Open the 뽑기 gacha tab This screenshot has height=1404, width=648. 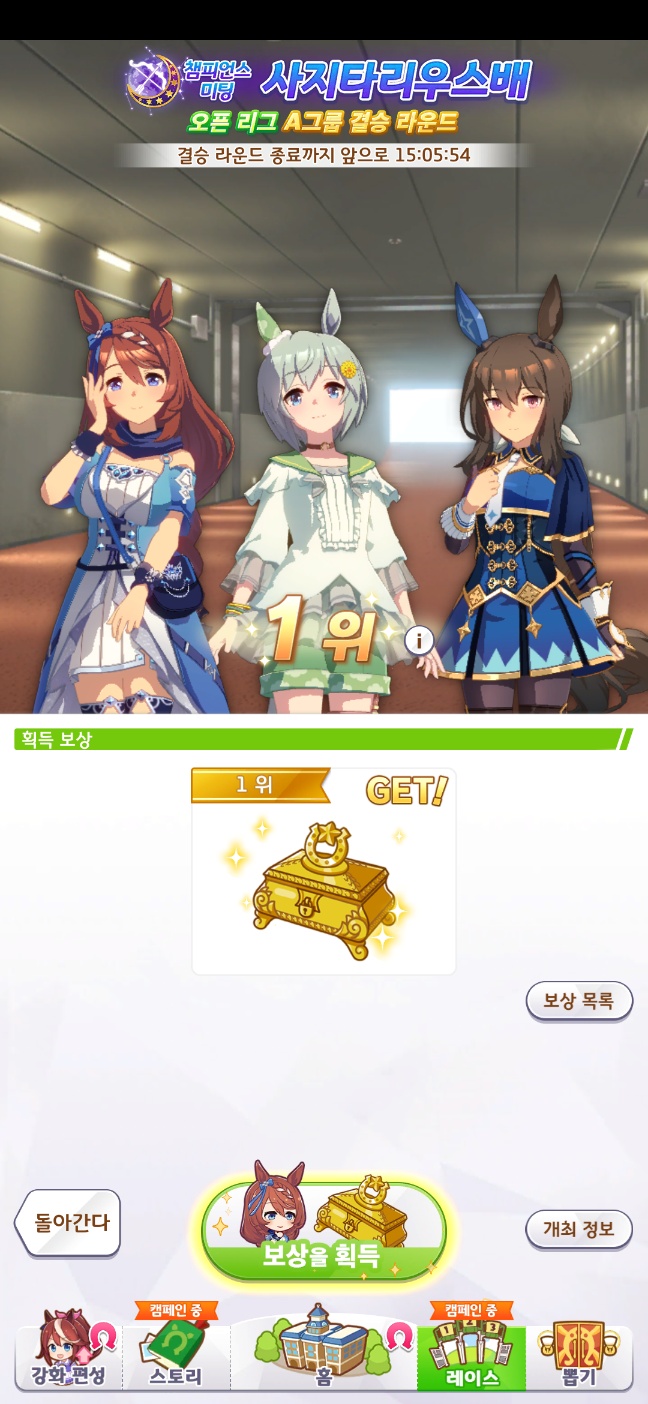click(x=579, y=1357)
